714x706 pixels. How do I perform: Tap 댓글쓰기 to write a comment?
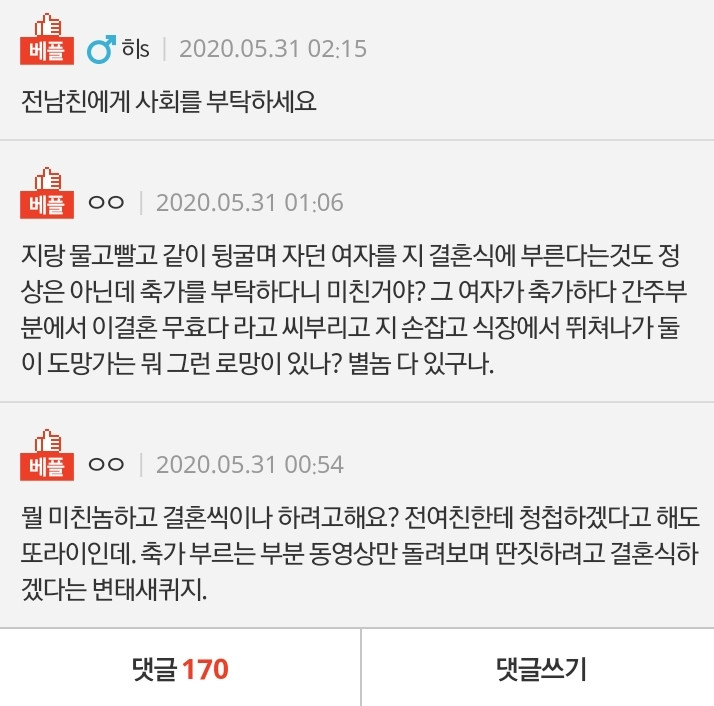point(540,668)
